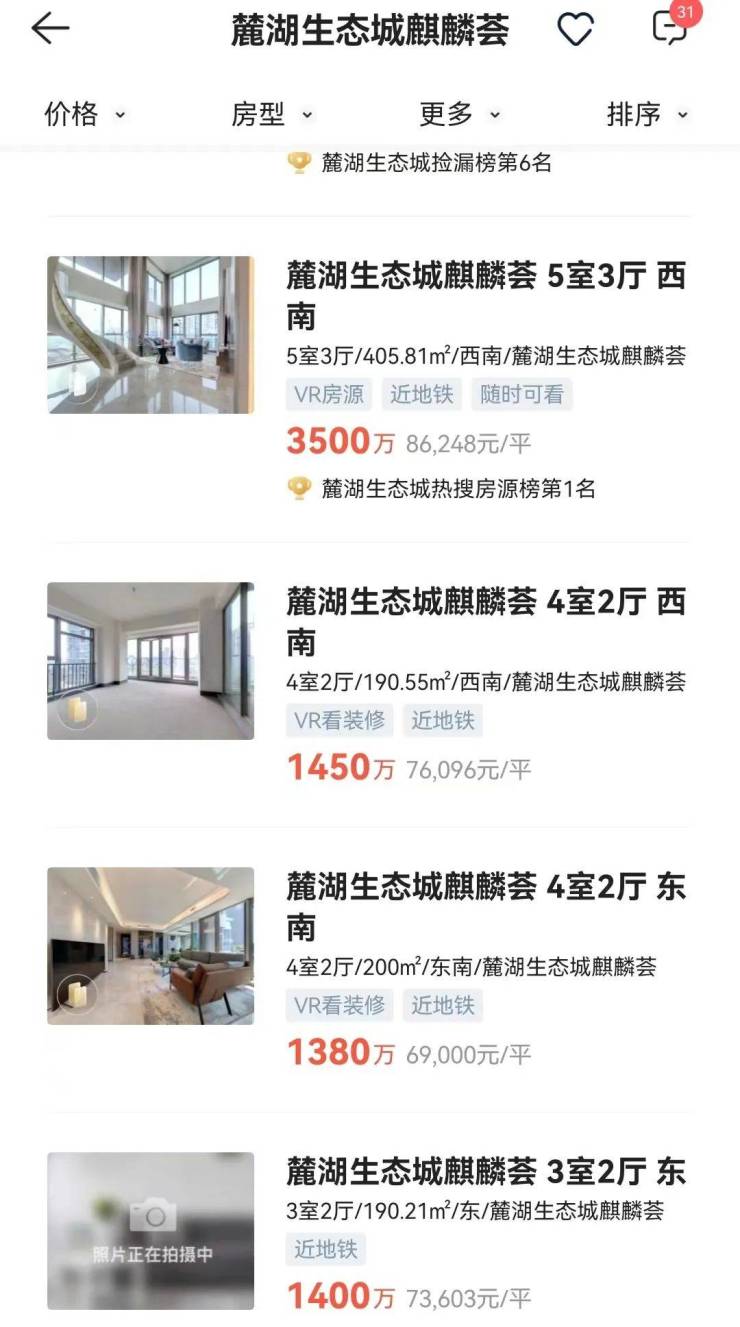Open the 更多 filter dropdown
740x1327 pixels.
[459, 114]
